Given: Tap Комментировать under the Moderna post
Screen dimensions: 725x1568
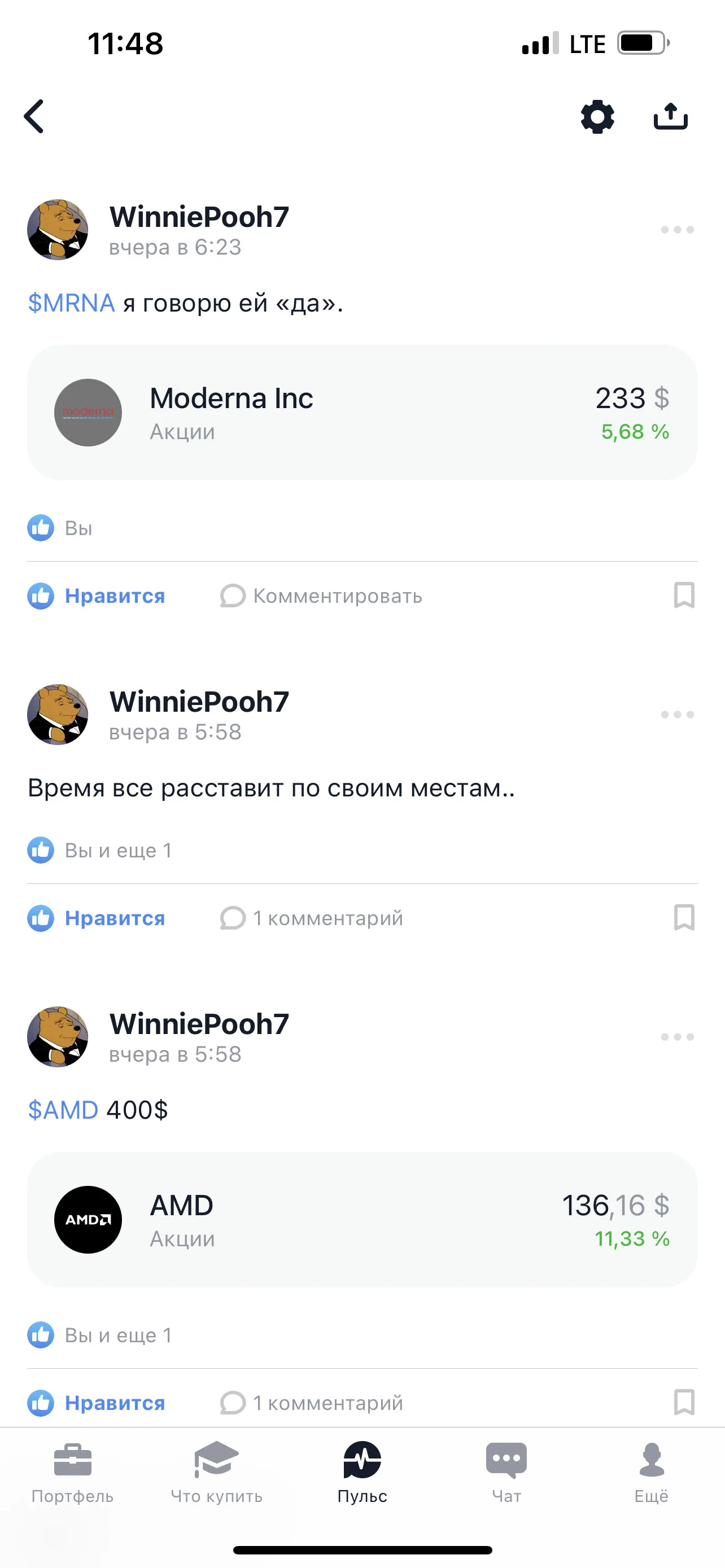Looking at the screenshot, I should [321, 596].
